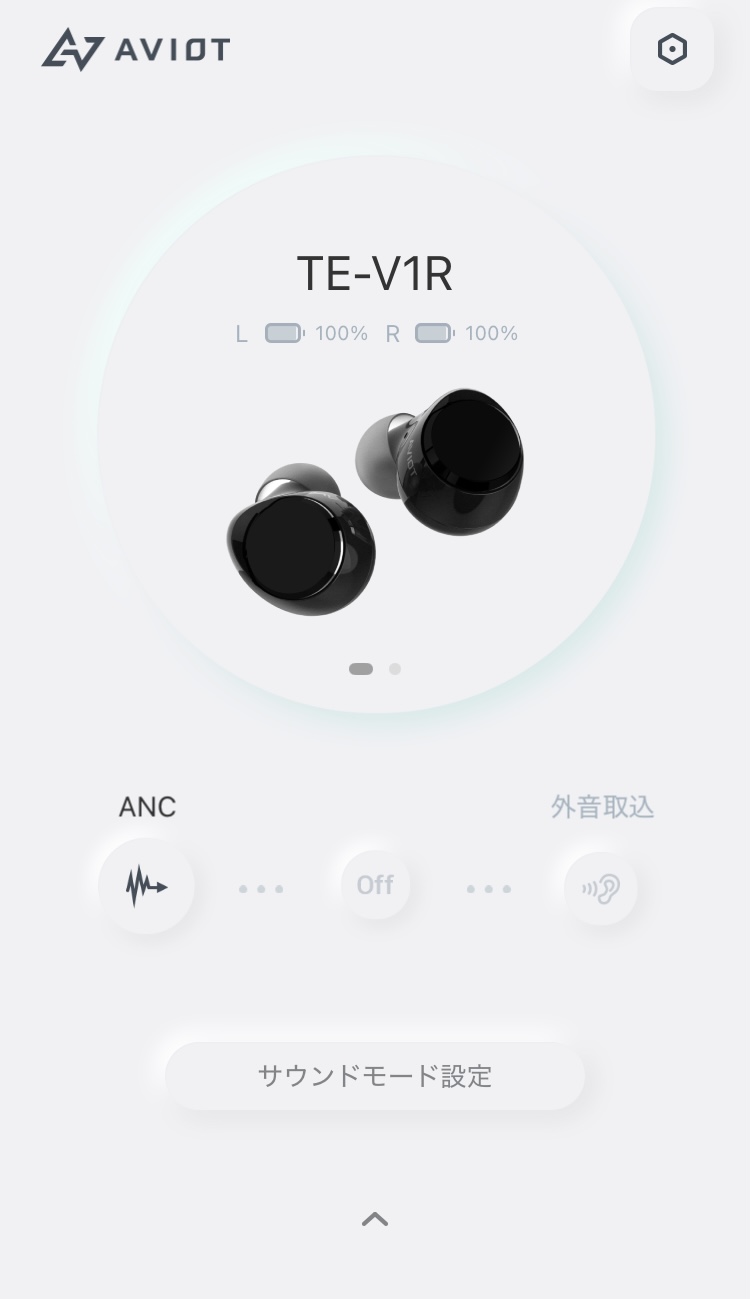Expand the bottom panel with up chevron
Image resolution: width=750 pixels, height=1299 pixels.
tap(375, 1219)
